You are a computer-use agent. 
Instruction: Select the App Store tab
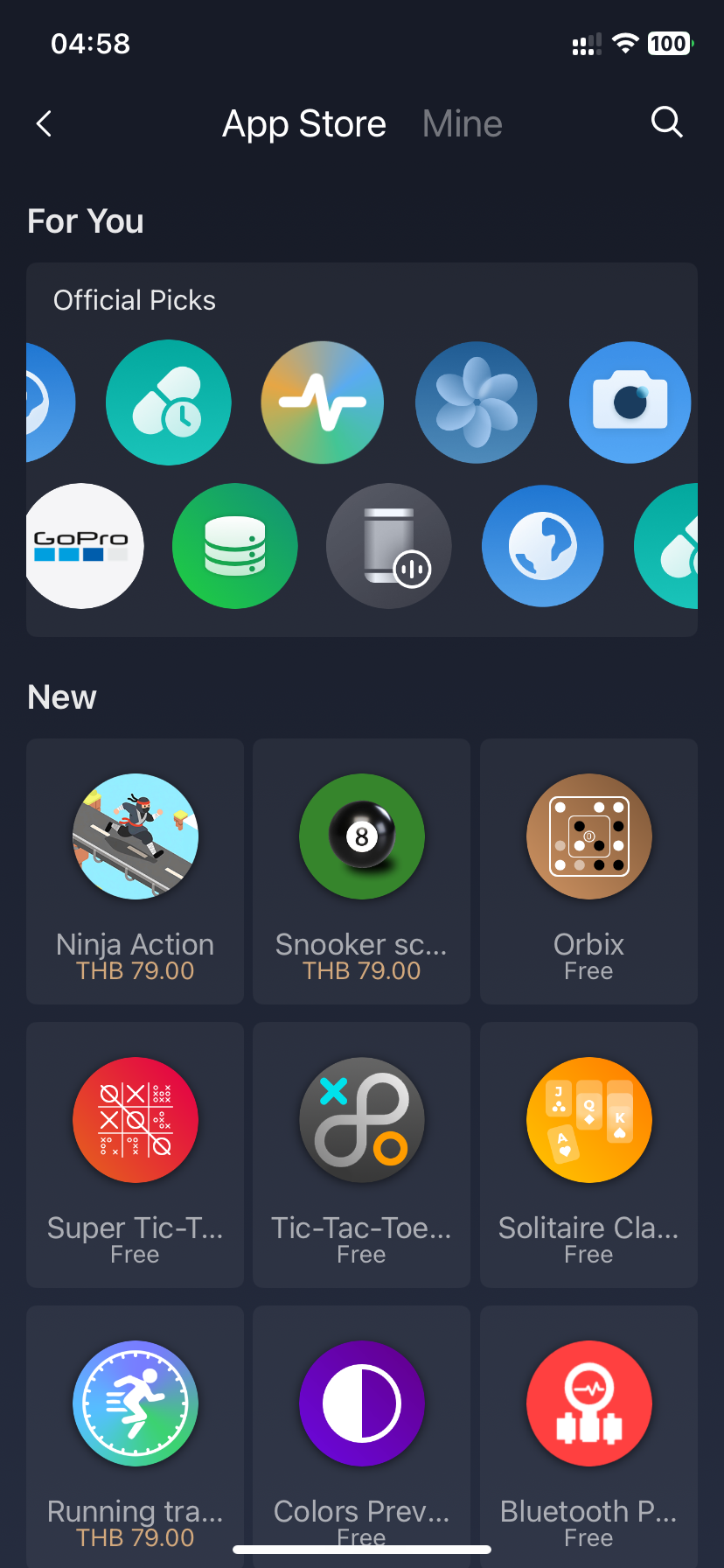click(x=303, y=123)
